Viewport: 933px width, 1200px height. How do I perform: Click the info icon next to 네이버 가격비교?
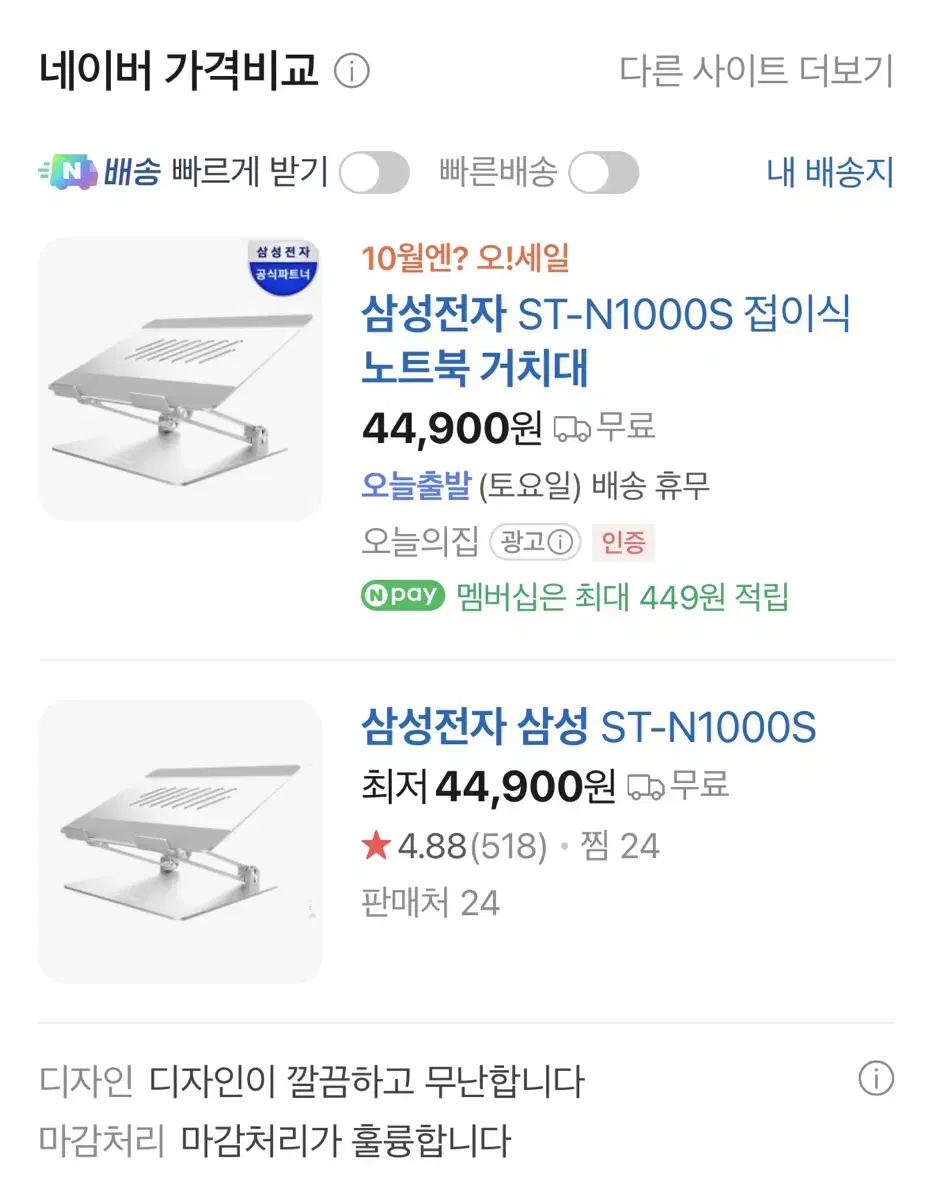(352, 71)
